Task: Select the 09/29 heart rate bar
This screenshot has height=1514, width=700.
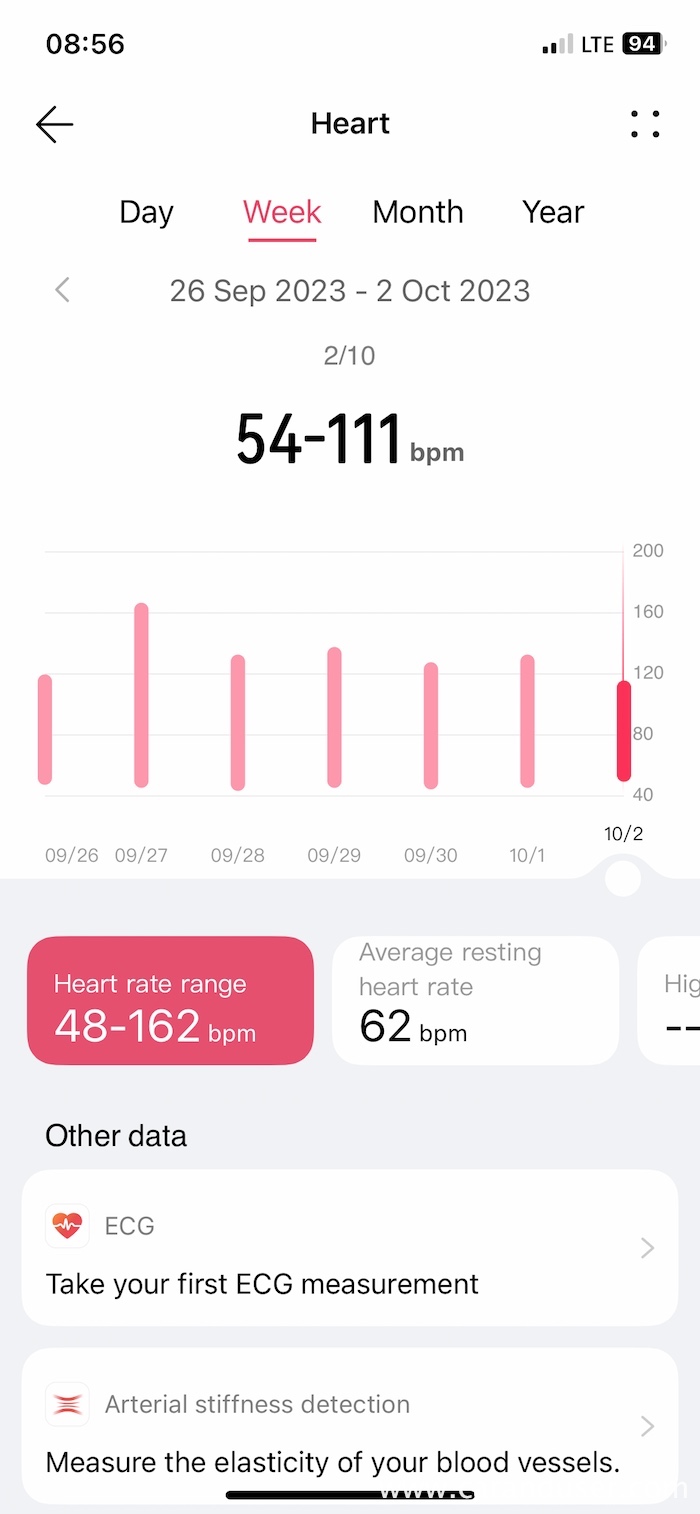Action: coord(334,717)
